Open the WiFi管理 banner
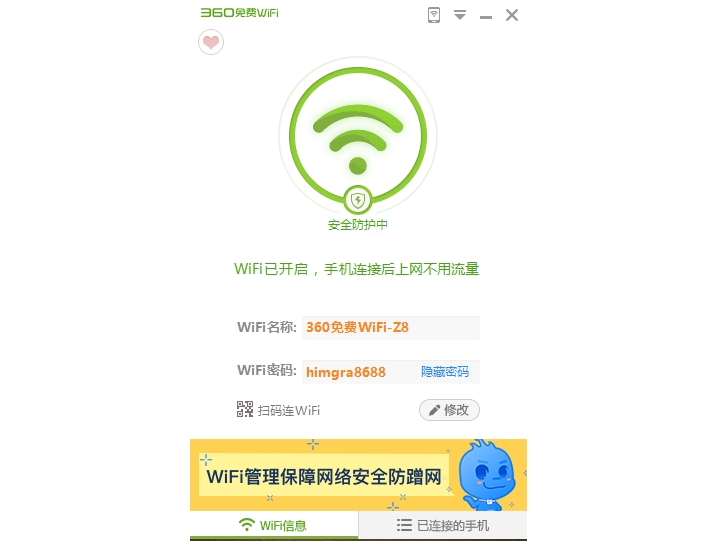 357,475
